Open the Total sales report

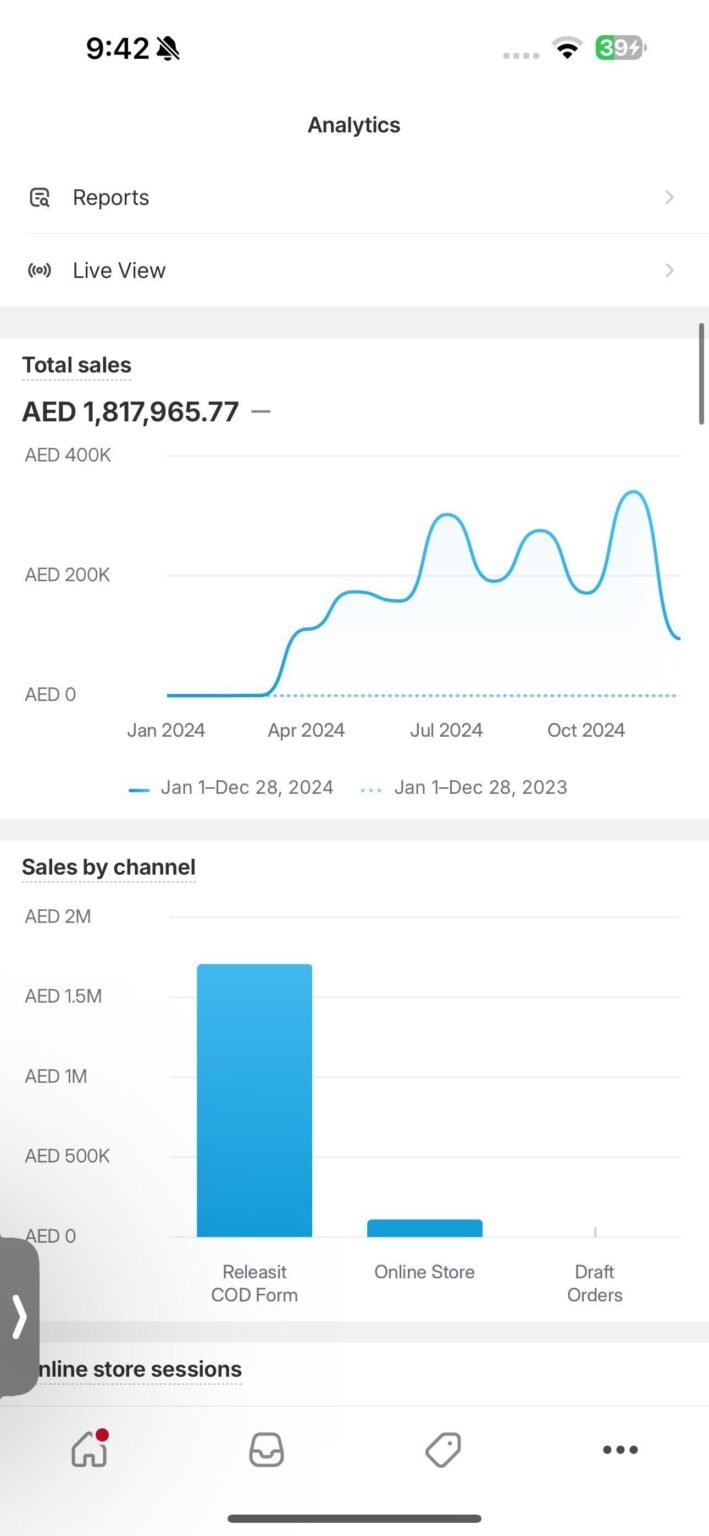tap(77, 366)
